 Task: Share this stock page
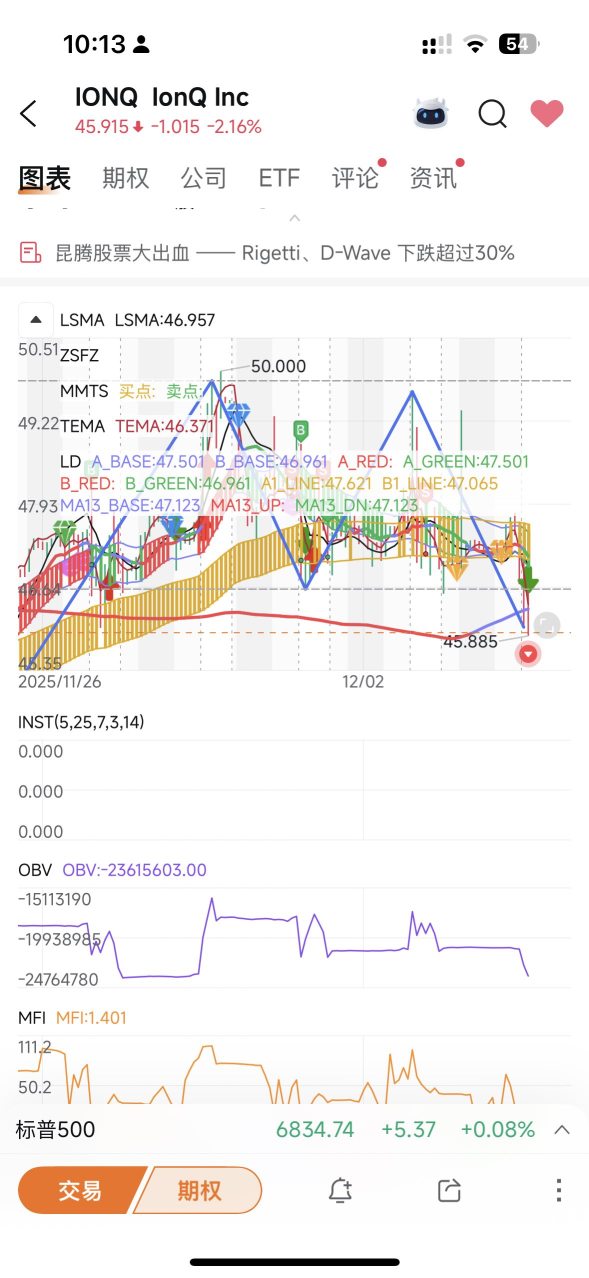[x=449, y=1190]
